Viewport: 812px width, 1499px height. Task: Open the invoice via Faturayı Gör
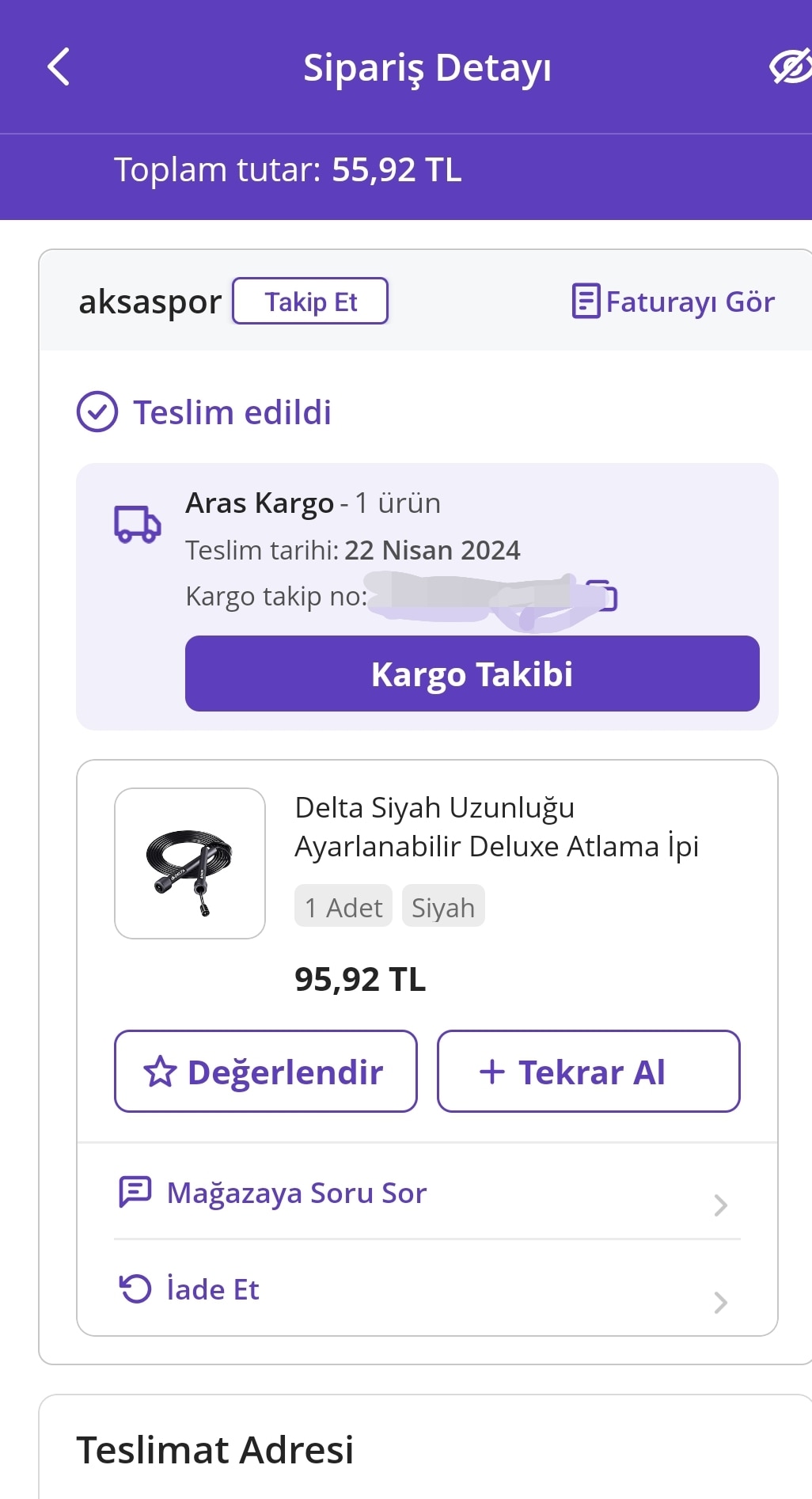[x=674, y=302]
